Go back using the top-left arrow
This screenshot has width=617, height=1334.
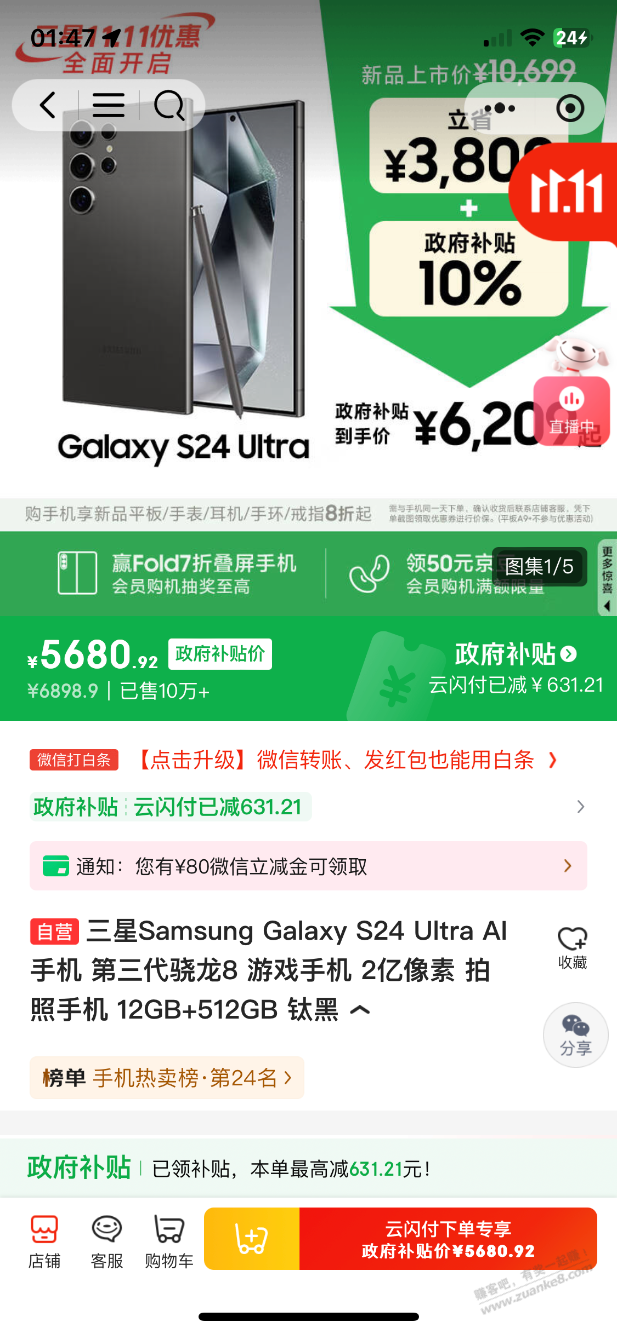(47, 106)
